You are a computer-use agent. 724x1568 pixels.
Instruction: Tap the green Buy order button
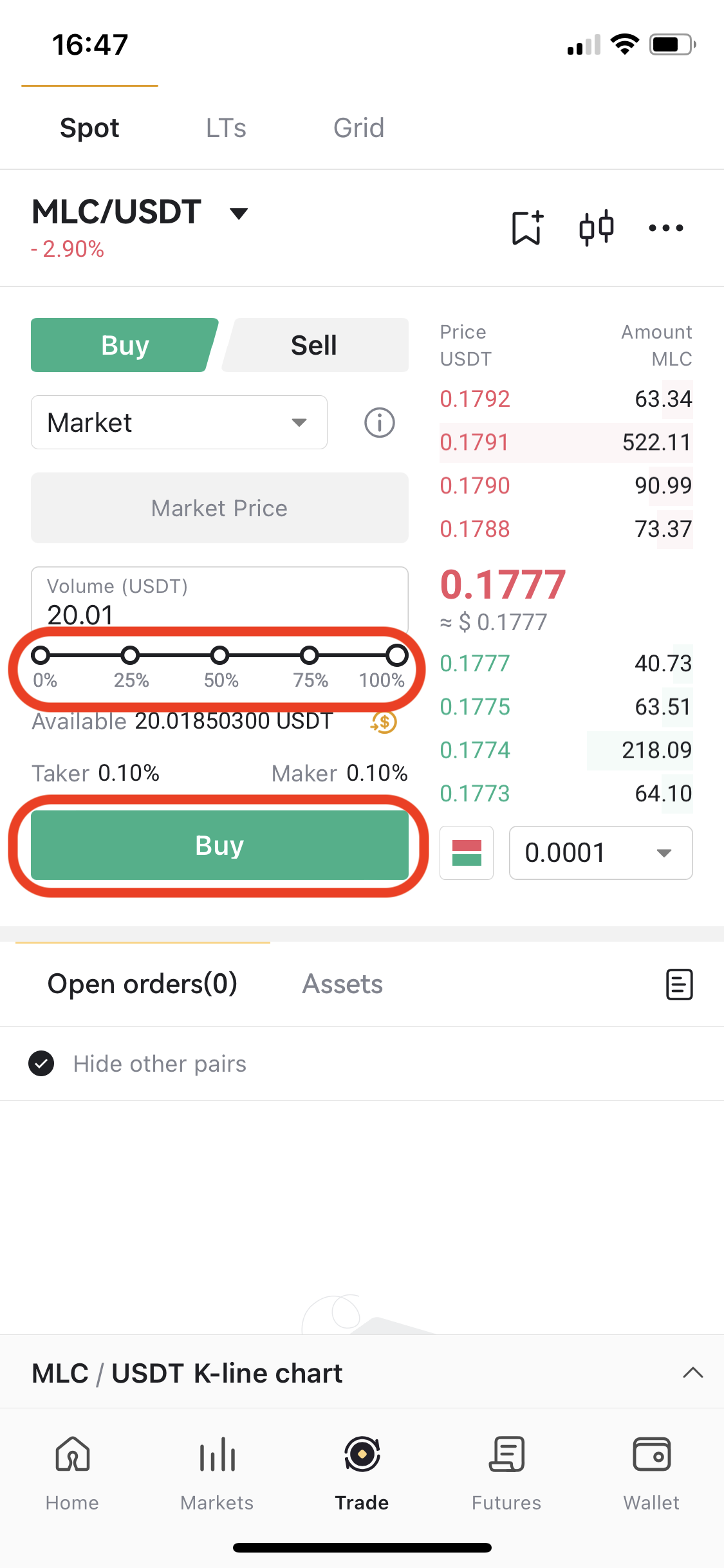point(219,845)
